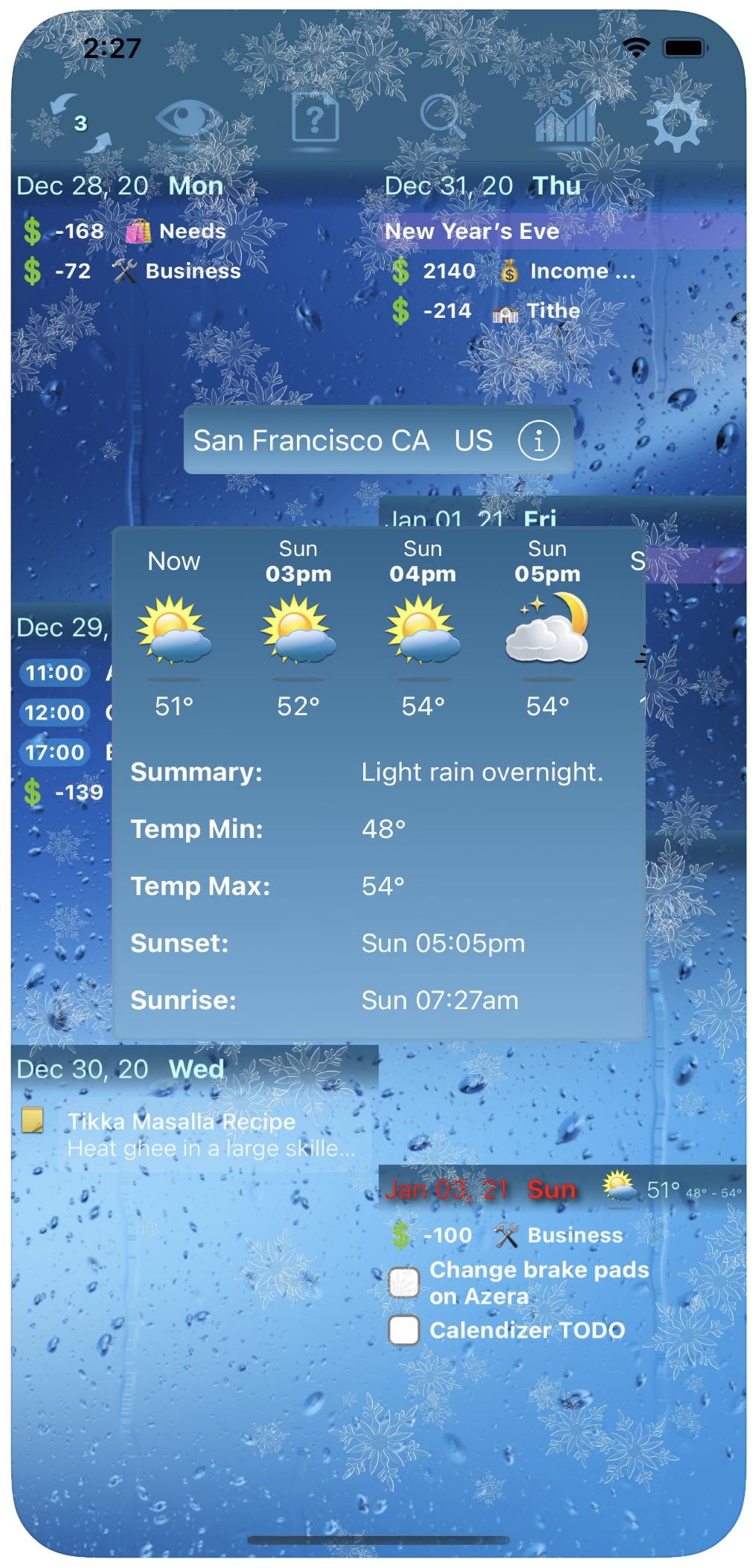Open the 2140 Income entry
756x1568 pixels.
[x=513, y=271]
